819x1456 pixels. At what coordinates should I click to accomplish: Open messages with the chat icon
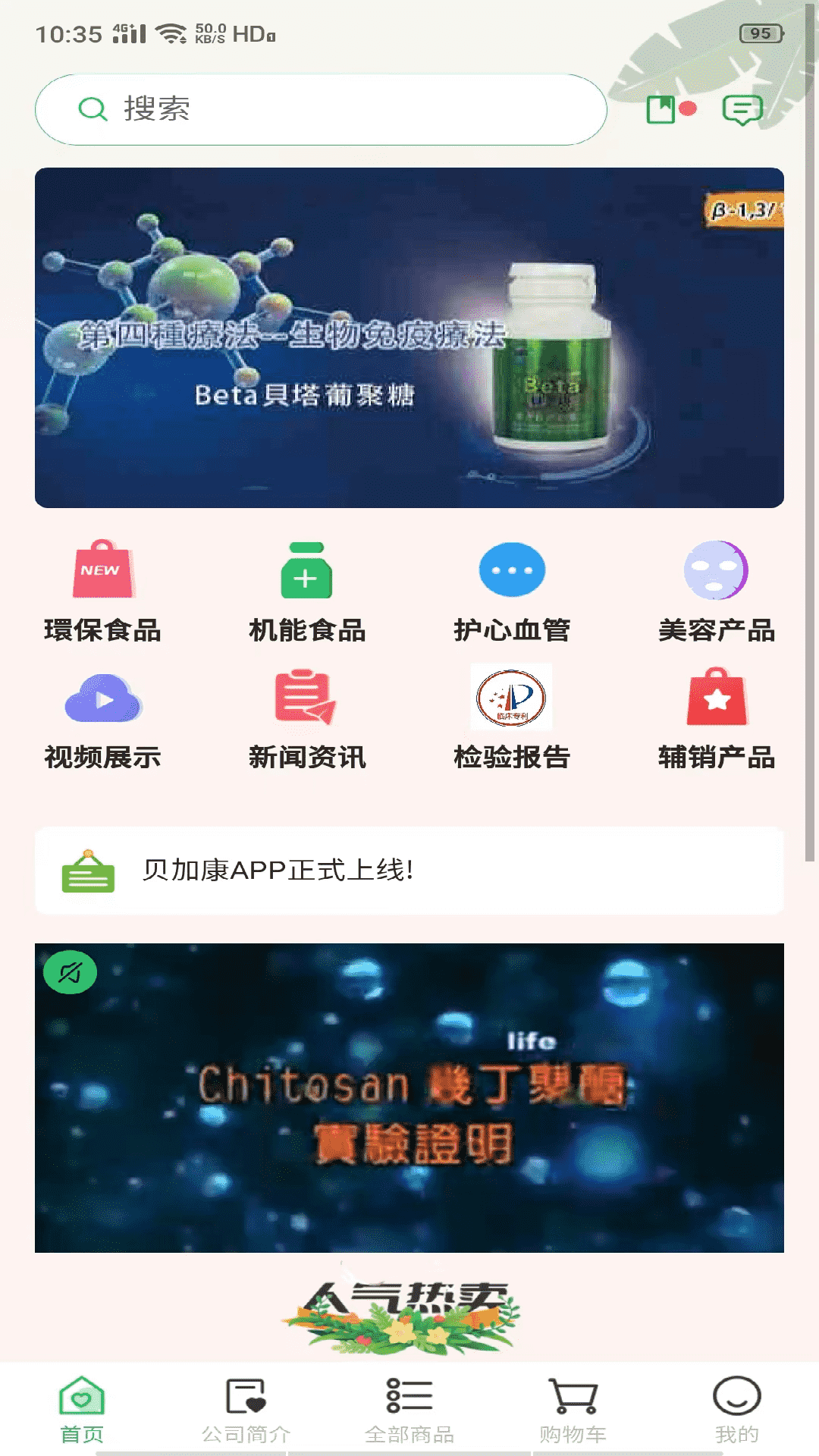coord(742,110)
